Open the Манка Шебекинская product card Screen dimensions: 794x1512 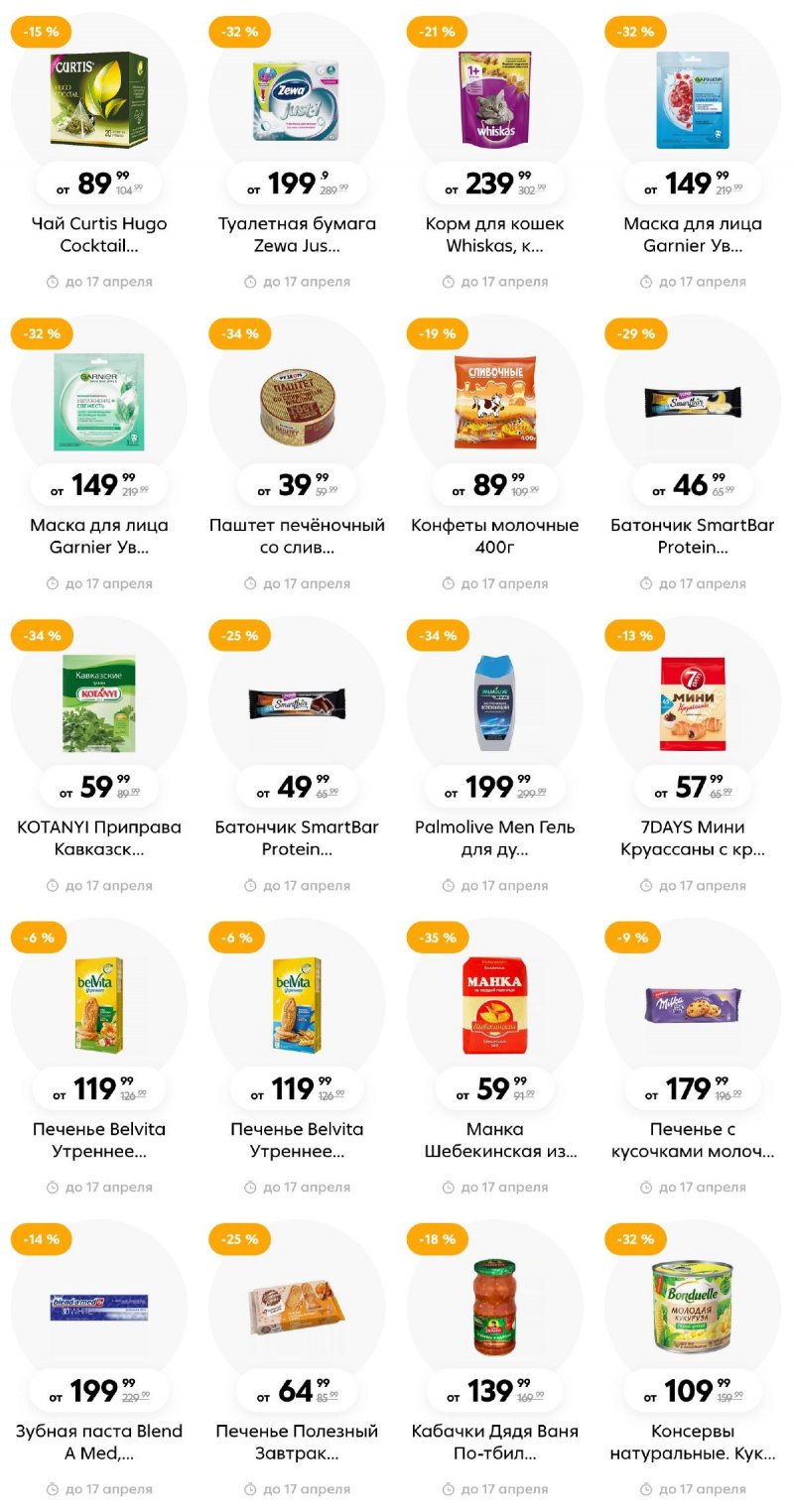494,1004
